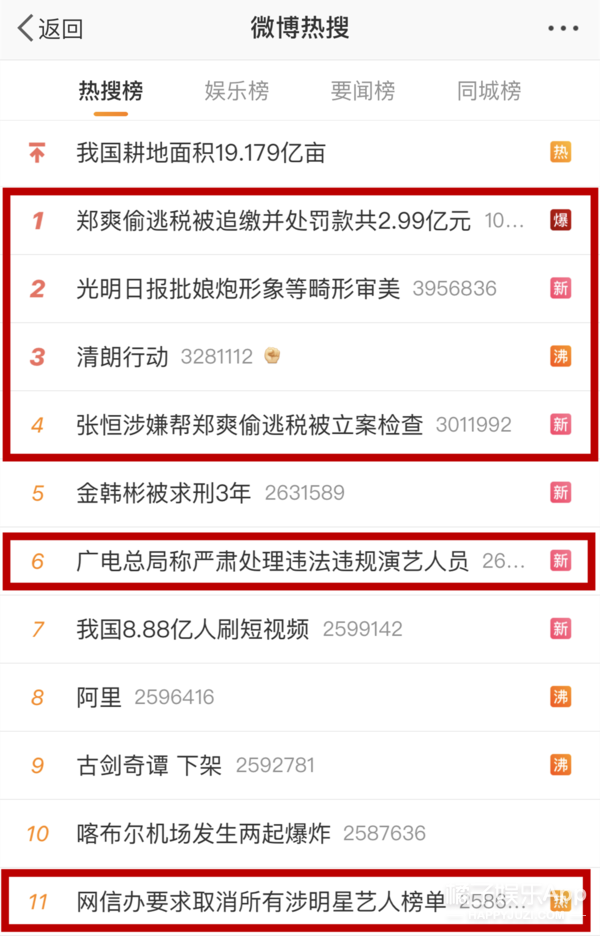This screenshot has width=600, height=936.
Task: Open the 清朗行动 trending topic
Action: click(x=123, y=357)
